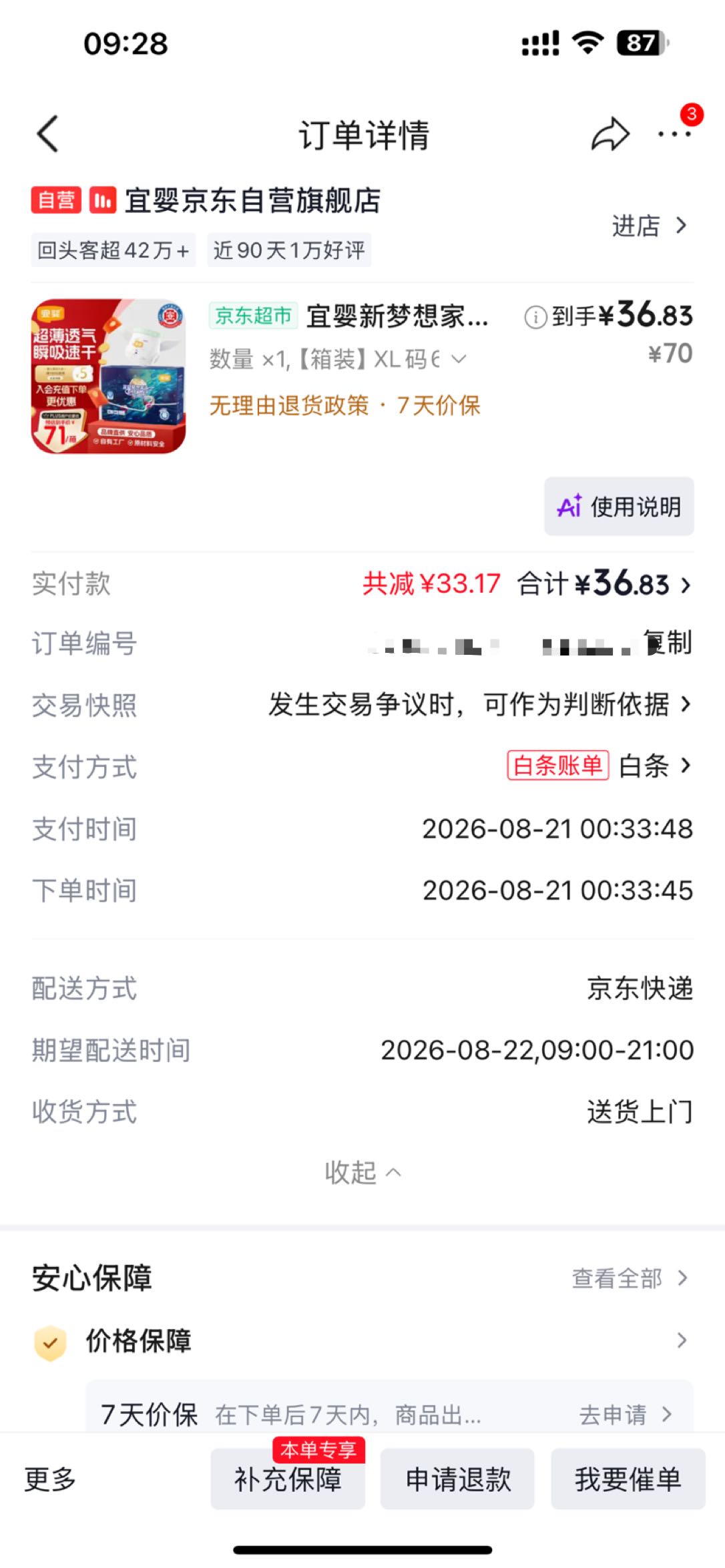
Task: Share this order
Action: (x=610, y=134)
